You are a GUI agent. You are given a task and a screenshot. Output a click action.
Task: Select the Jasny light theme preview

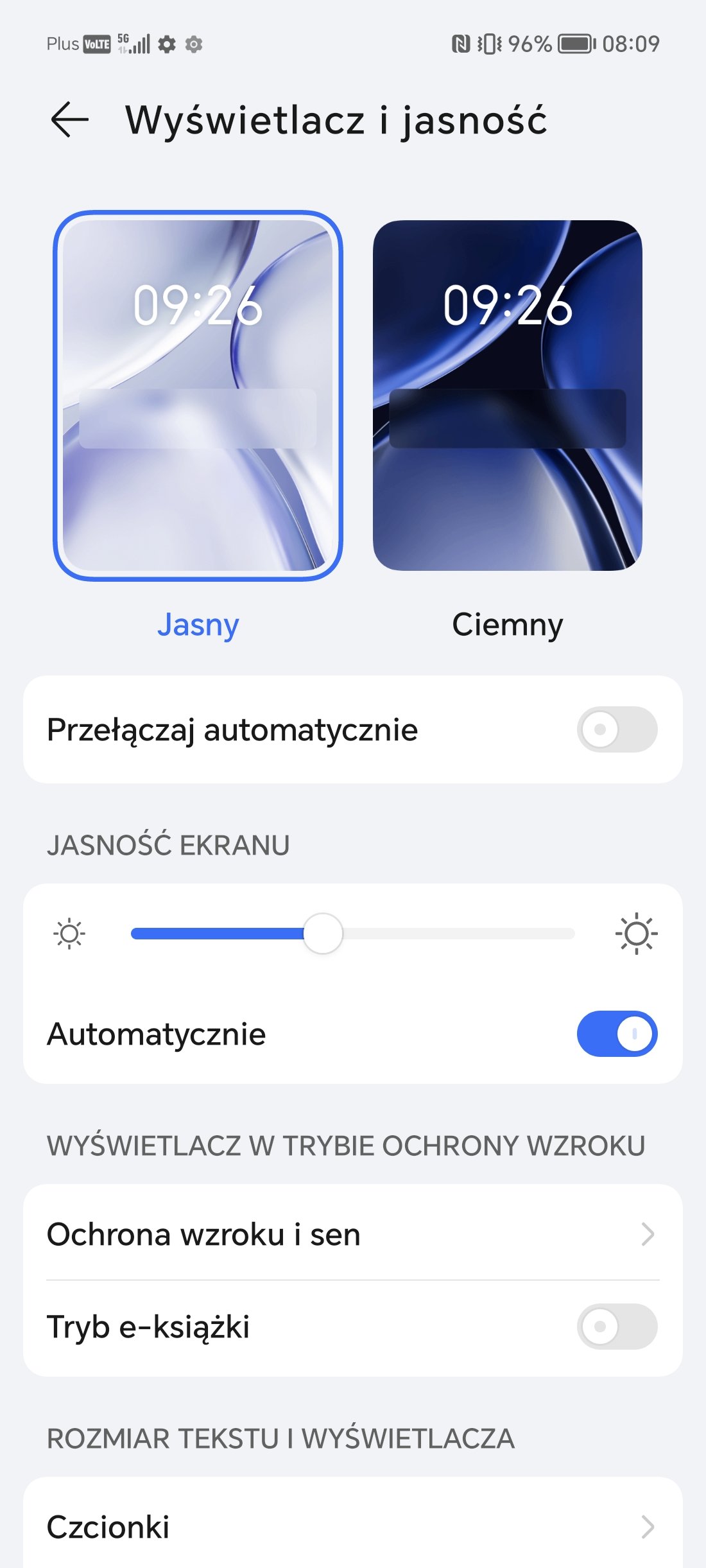[x=198, y=396]
